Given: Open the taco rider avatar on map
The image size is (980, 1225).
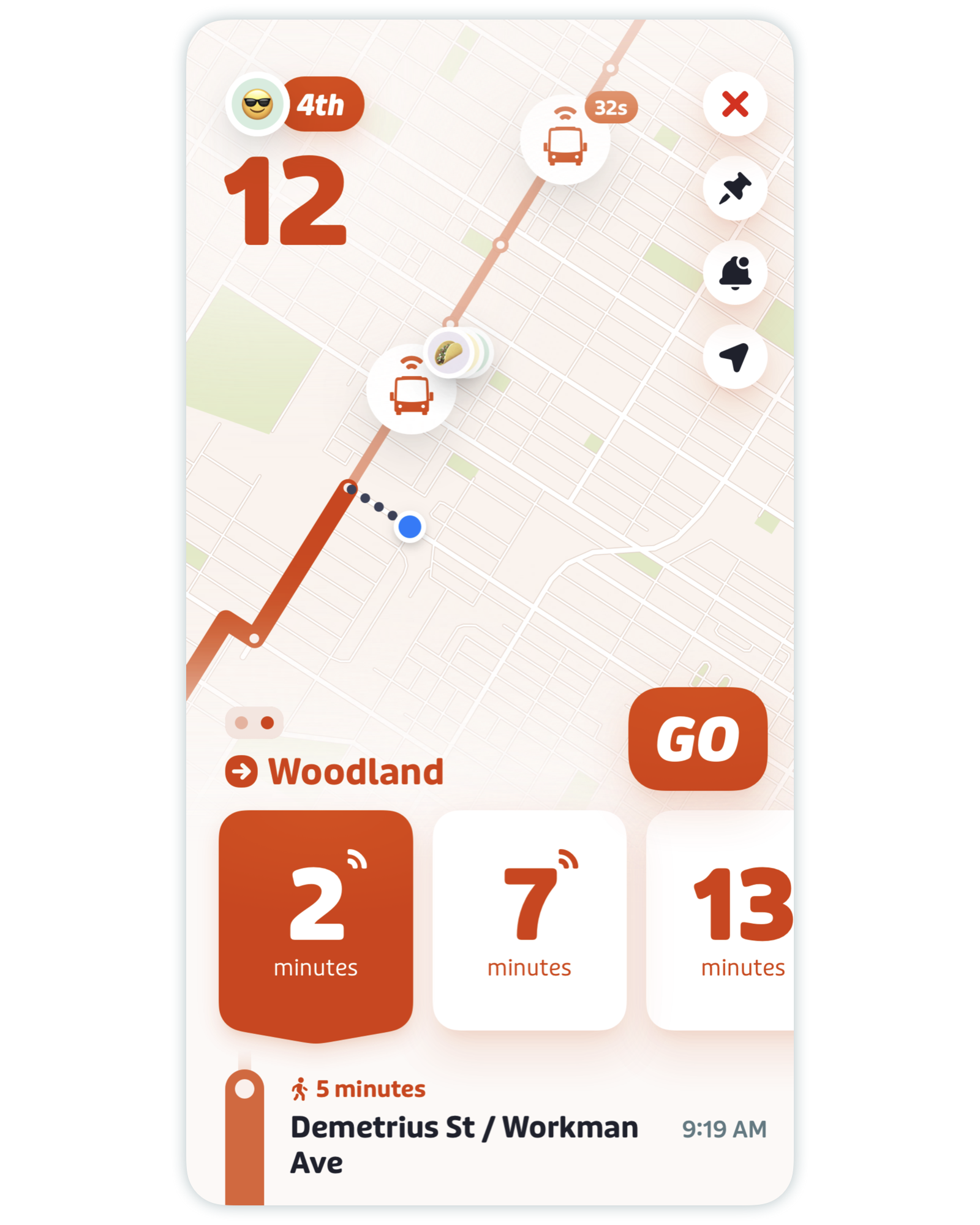Looking at the screenshot, I should (x=450, y=353).
